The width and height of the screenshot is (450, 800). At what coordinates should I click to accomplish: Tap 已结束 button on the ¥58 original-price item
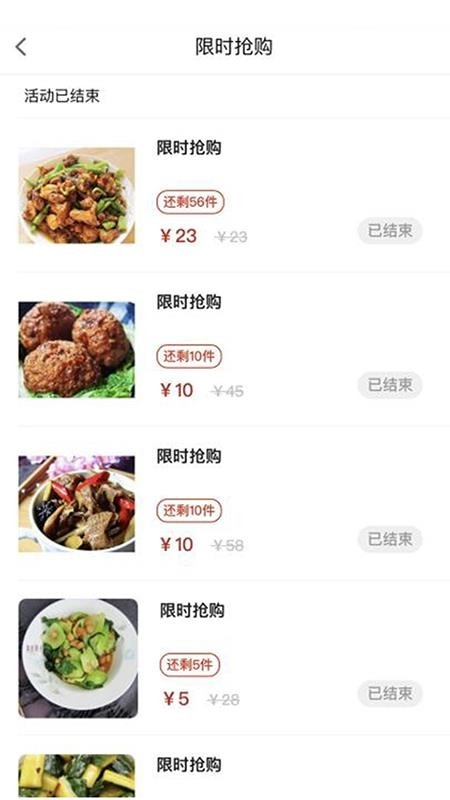click(x=390, y=539)
